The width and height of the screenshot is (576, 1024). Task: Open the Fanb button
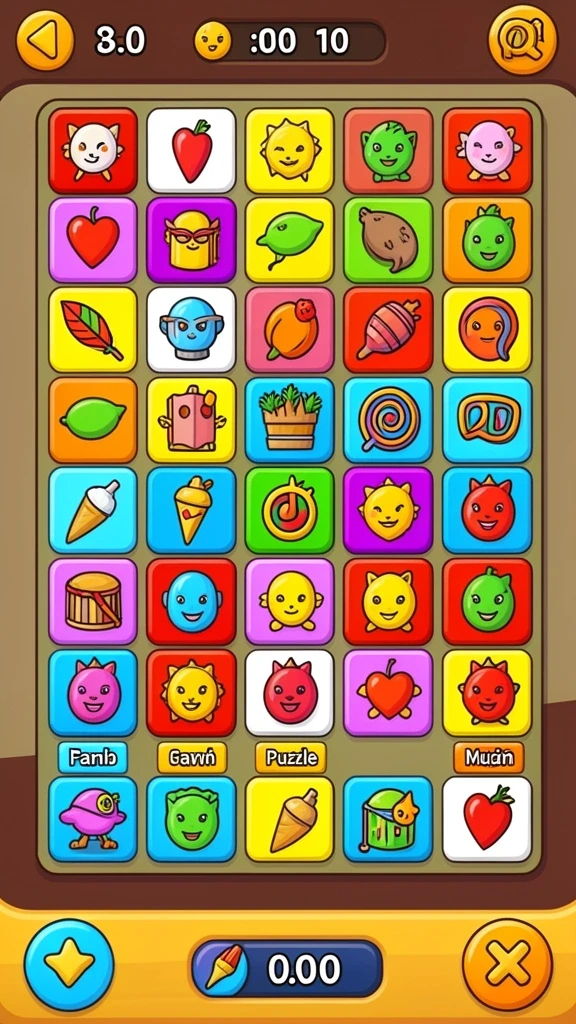(93, 758)
